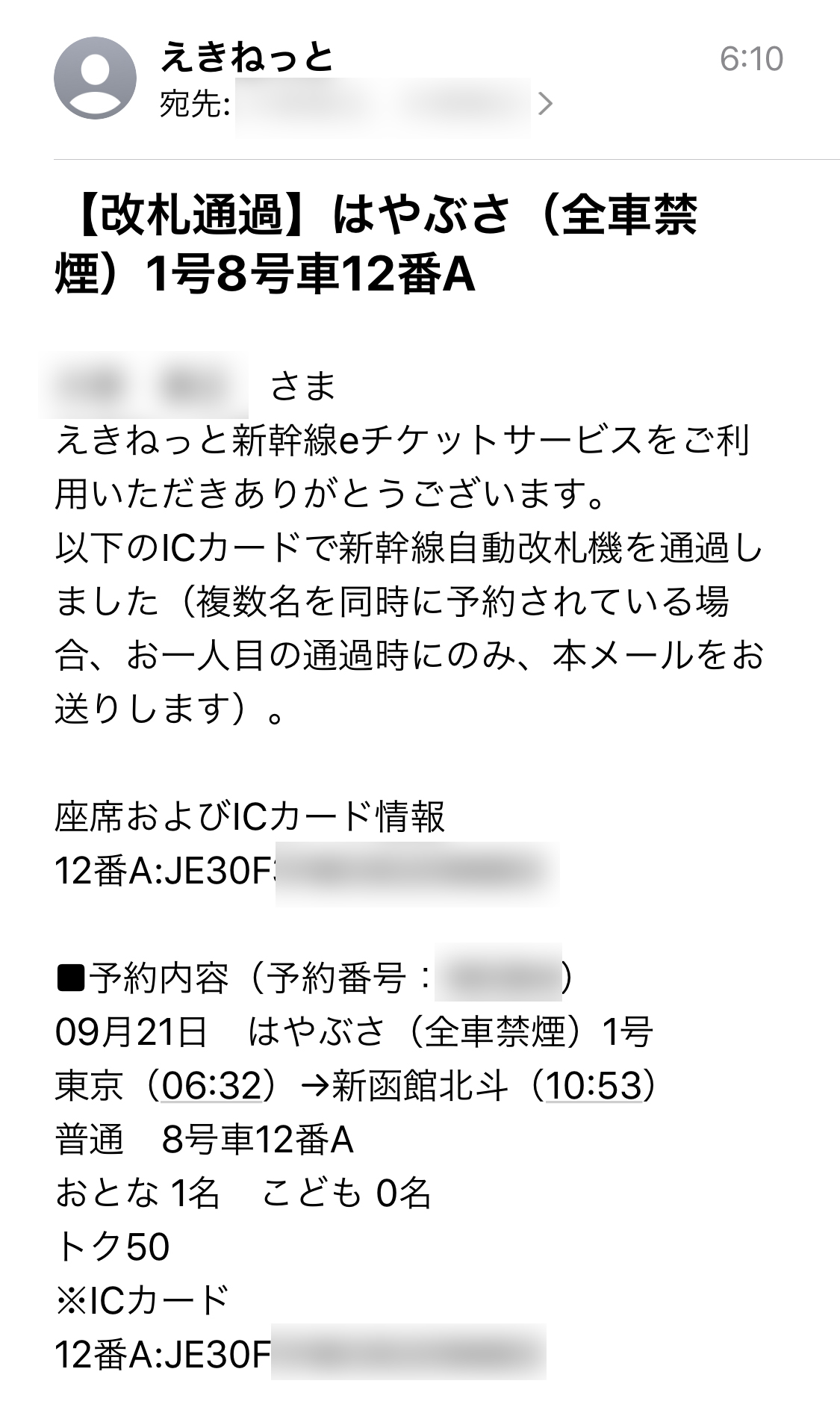
Task: Tap the underlined 06:32 departure time
Action: [x=212, y=1085]
